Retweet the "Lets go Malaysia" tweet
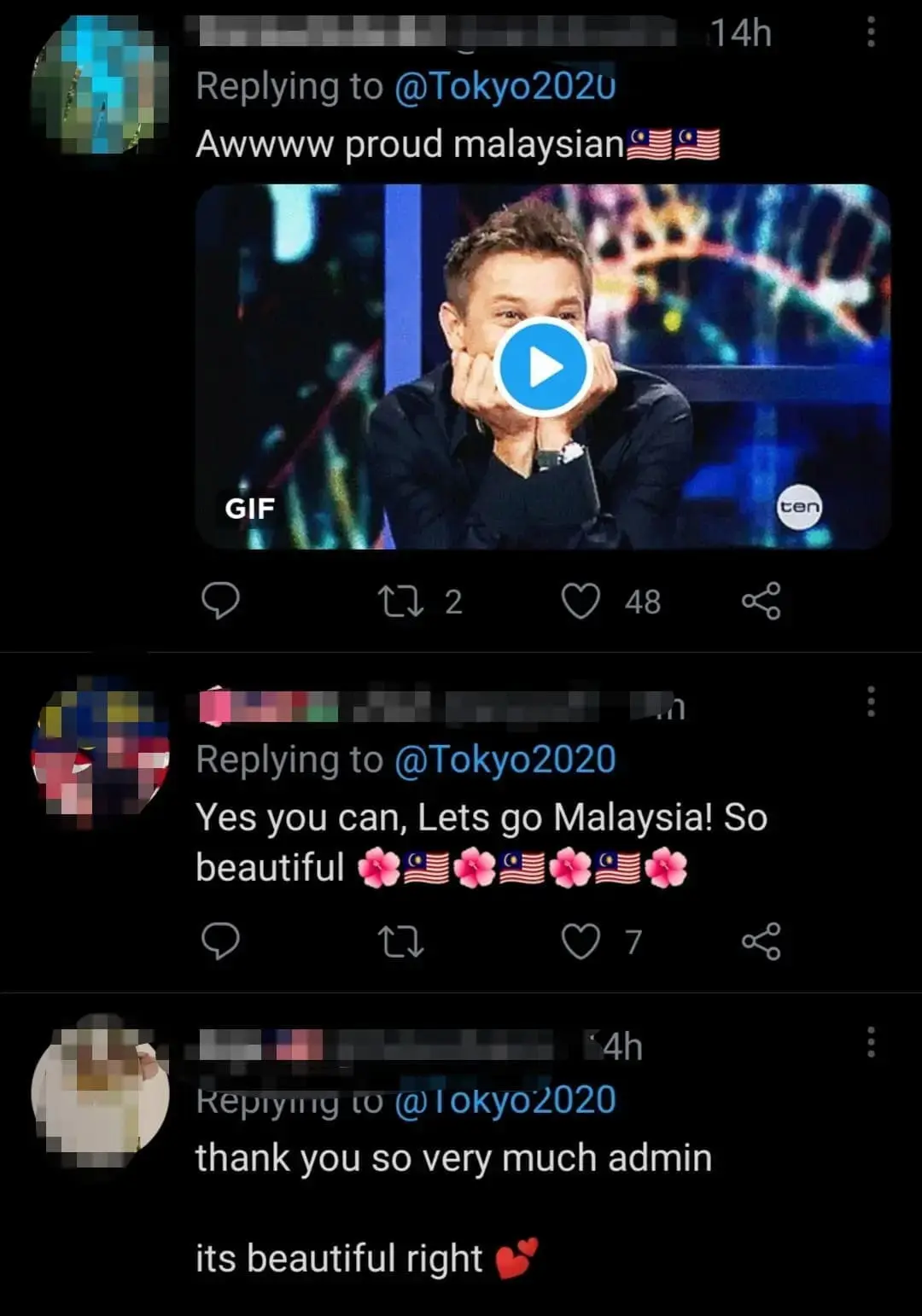The height and width of the screenshot is (1316, 922). tap(400, 941)
